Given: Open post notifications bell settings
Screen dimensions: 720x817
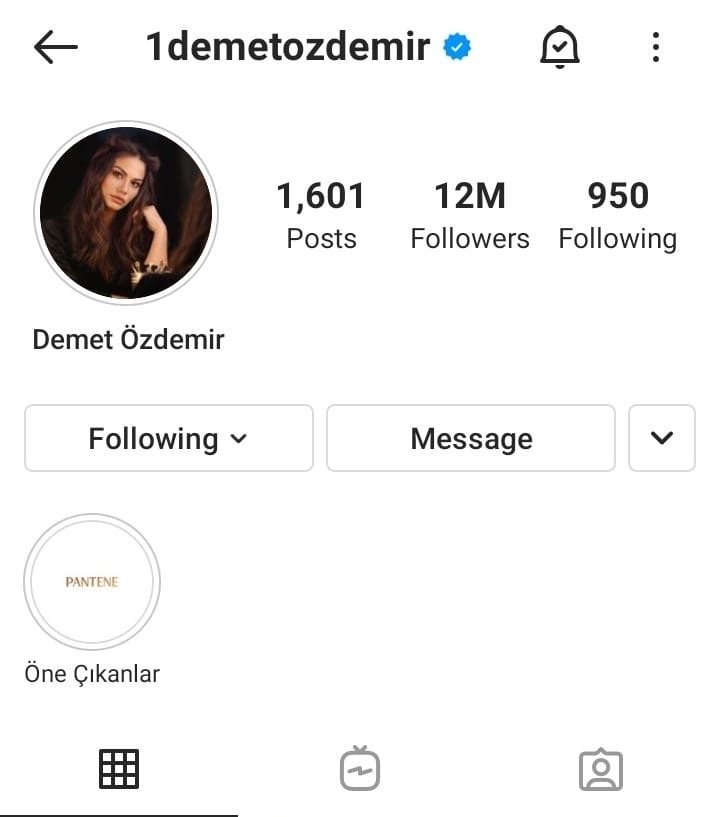Looking at the screenshot, I should (560, 46).
